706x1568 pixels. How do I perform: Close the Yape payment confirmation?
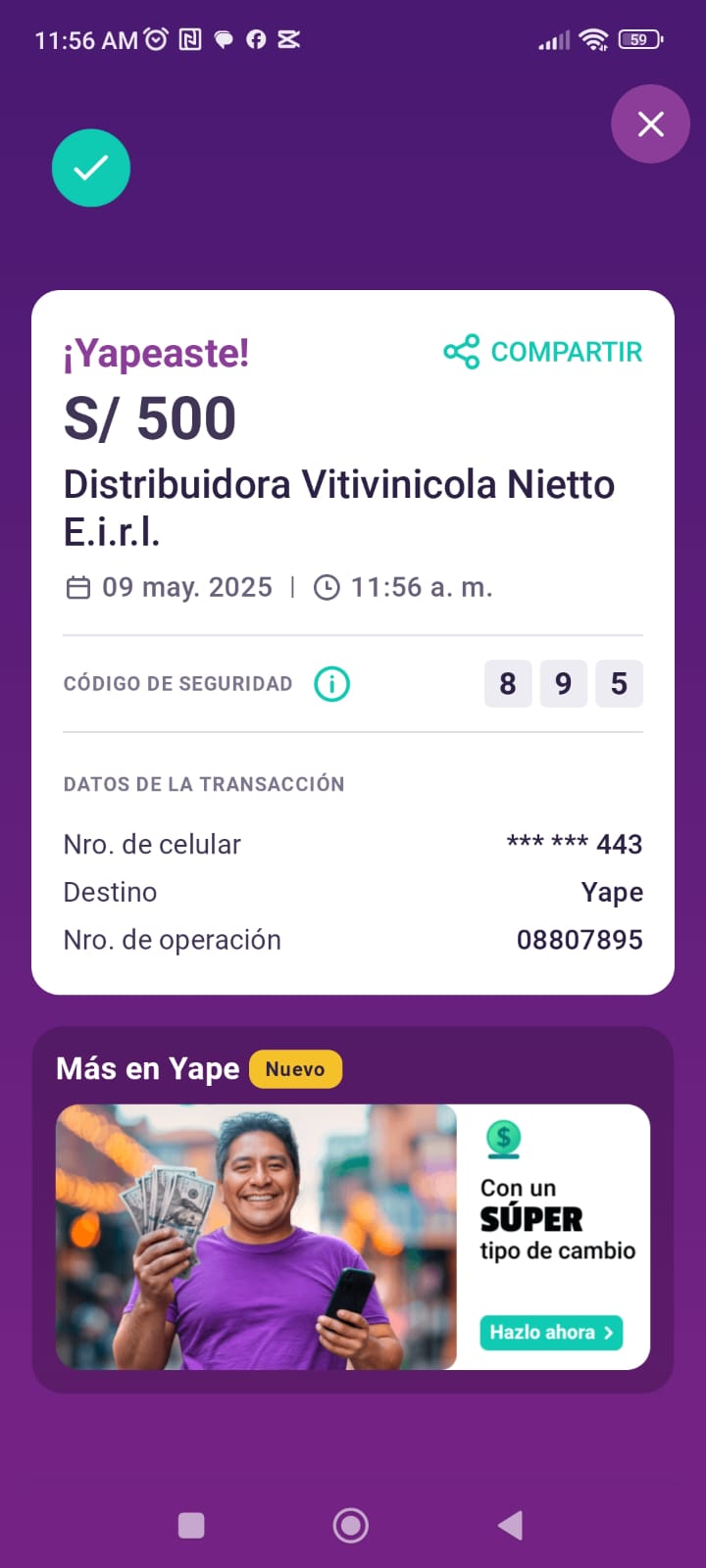click(651, 124)
